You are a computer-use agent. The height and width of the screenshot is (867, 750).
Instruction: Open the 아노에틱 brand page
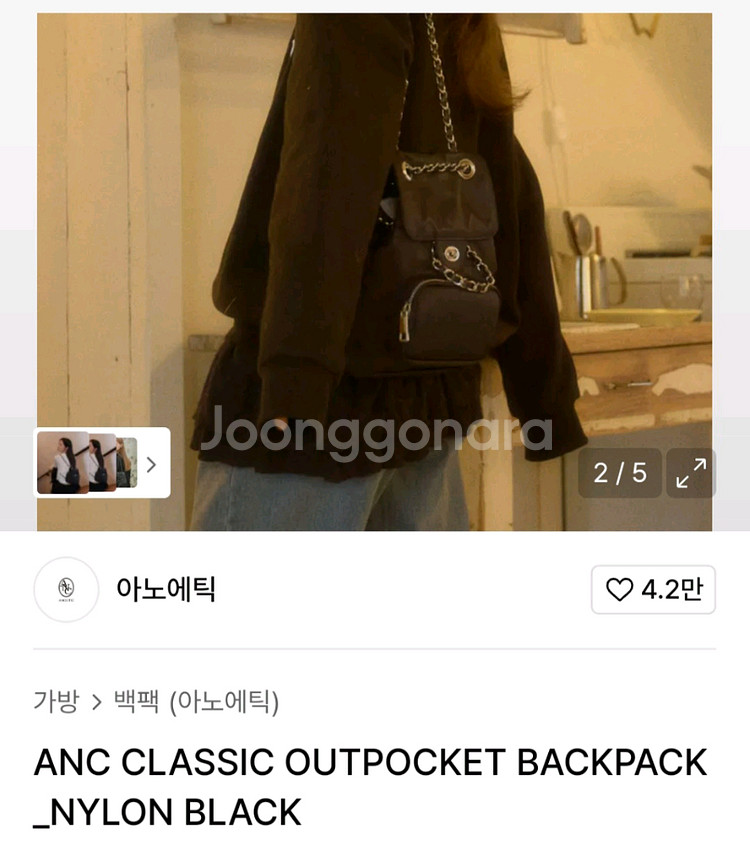point(165,589)
